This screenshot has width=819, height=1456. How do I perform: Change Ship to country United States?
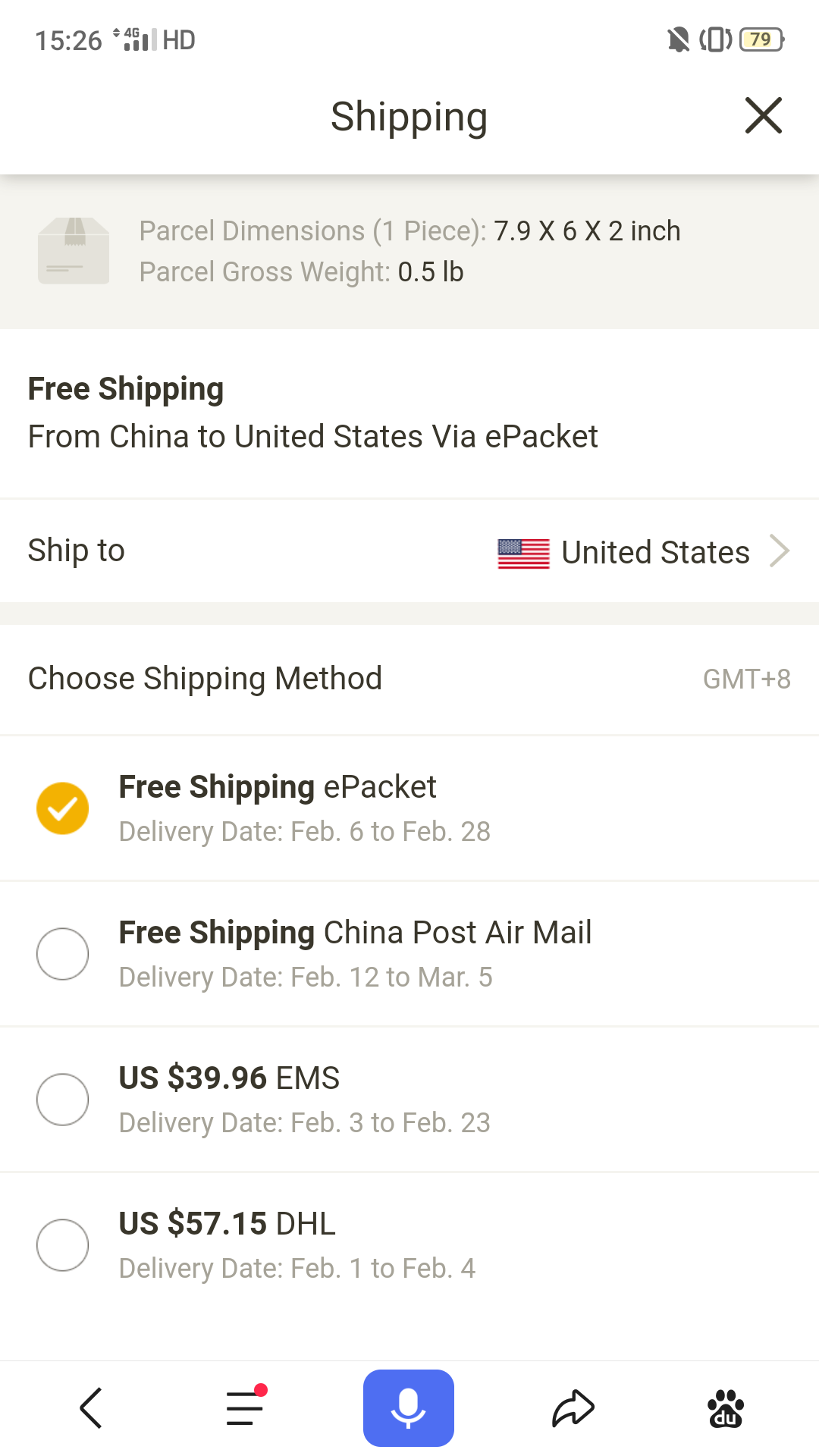tap(409, 551)
